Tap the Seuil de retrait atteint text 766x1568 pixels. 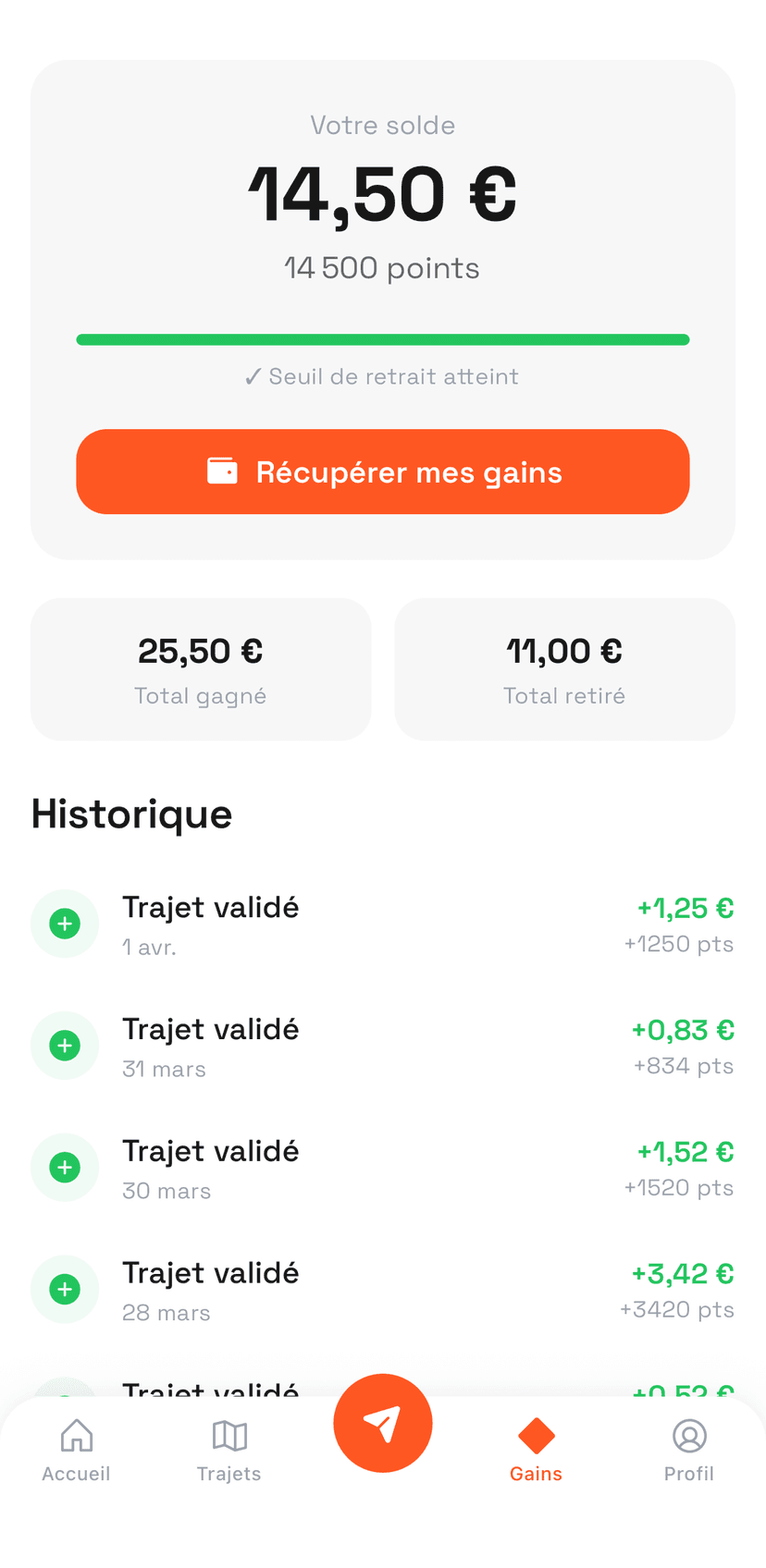click(x=383, y=376)
